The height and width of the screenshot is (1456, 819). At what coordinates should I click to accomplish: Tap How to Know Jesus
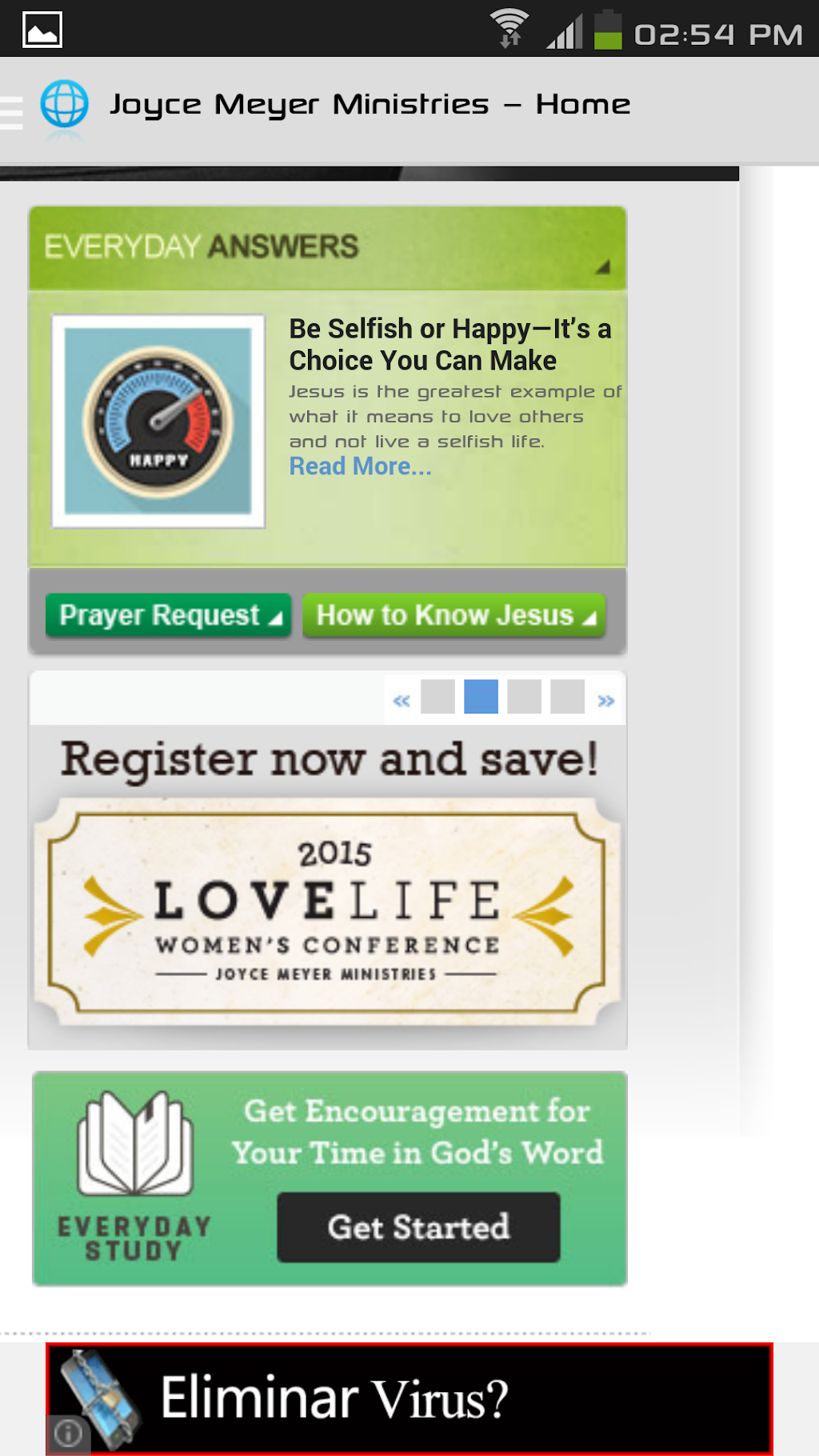click(453, 615)
